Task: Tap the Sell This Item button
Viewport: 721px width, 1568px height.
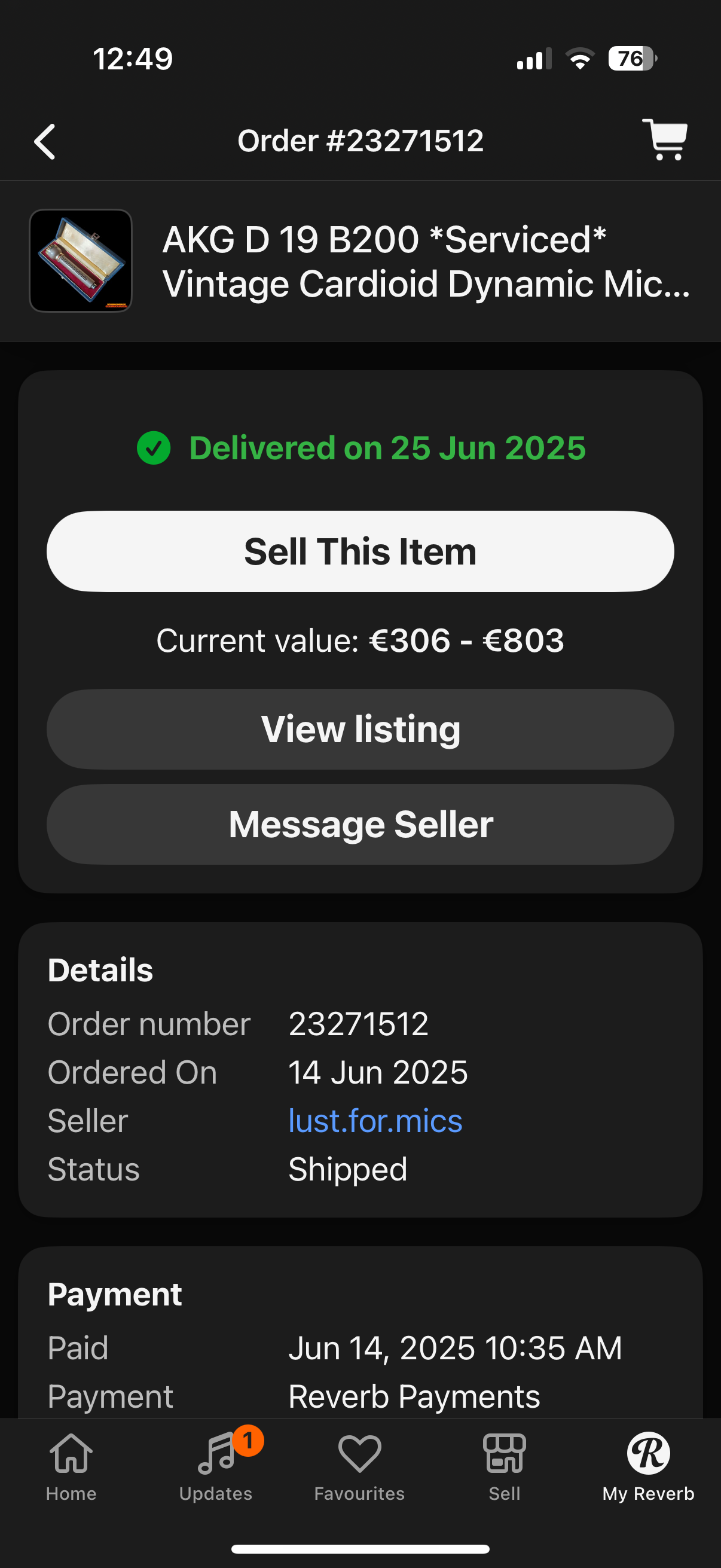Action: (360, 551)
